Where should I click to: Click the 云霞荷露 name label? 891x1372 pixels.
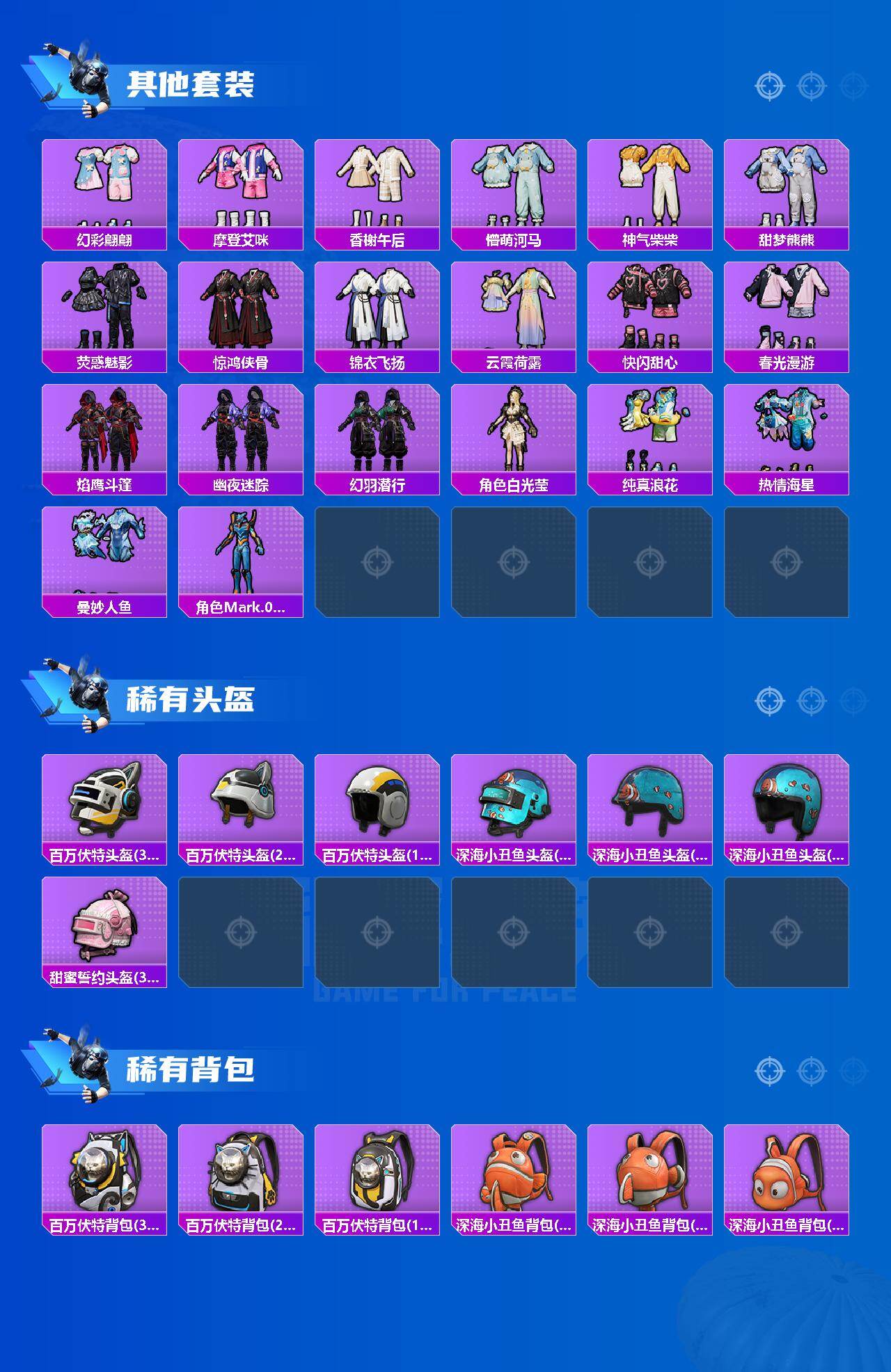(514, 362)
